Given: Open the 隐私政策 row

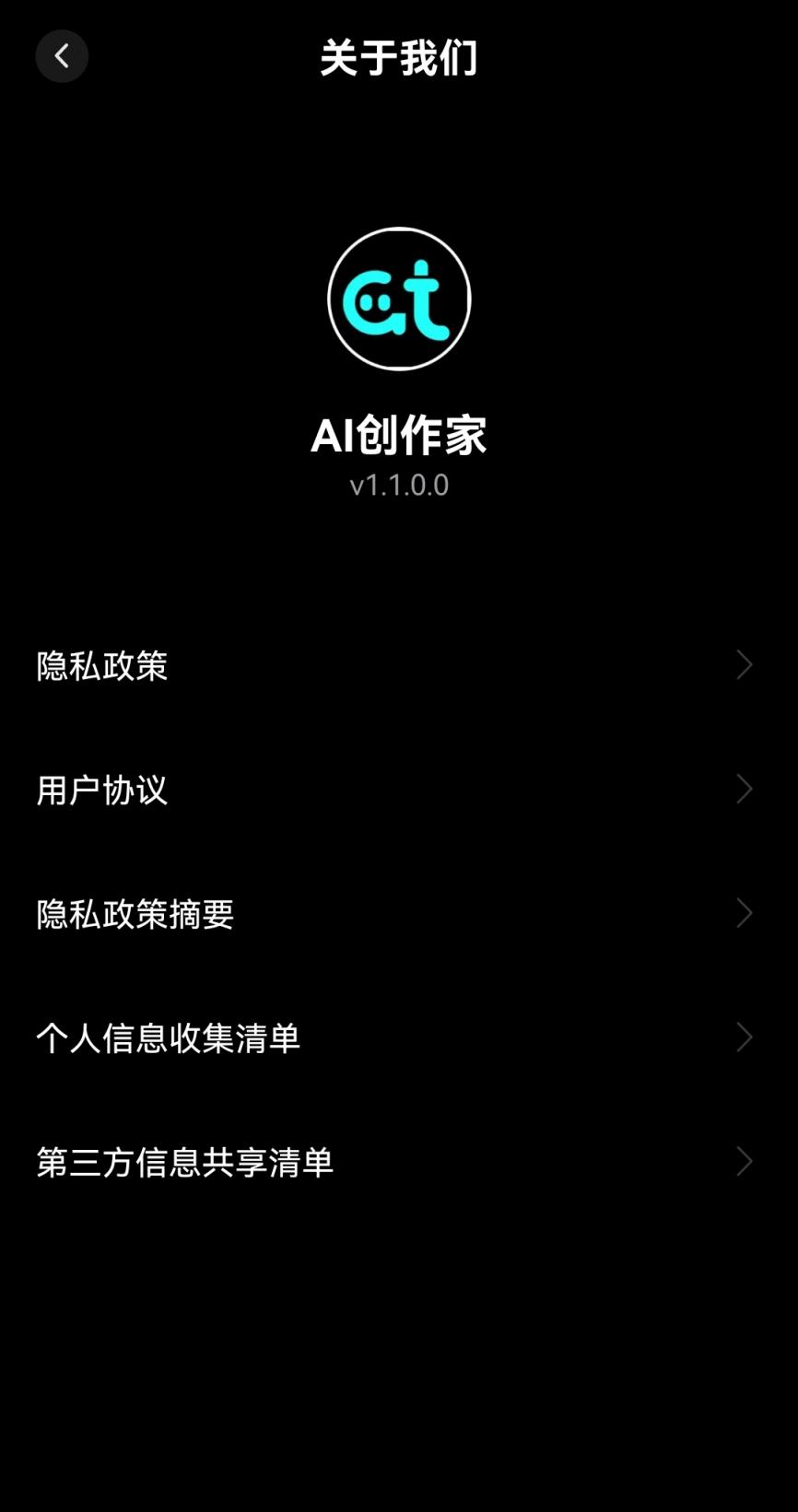Looking at the screenshot, I should coord(399,665).
